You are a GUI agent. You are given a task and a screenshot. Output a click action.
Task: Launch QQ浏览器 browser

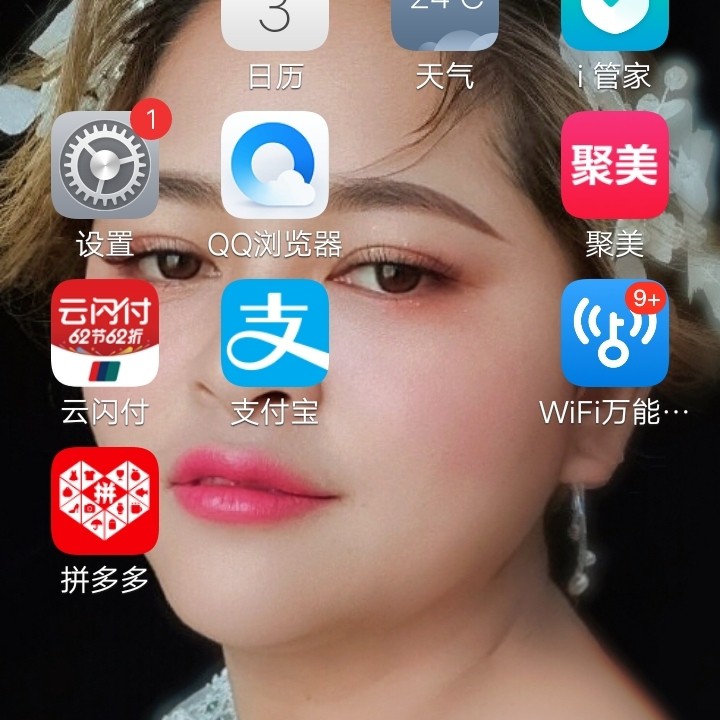tap(275, 165)
